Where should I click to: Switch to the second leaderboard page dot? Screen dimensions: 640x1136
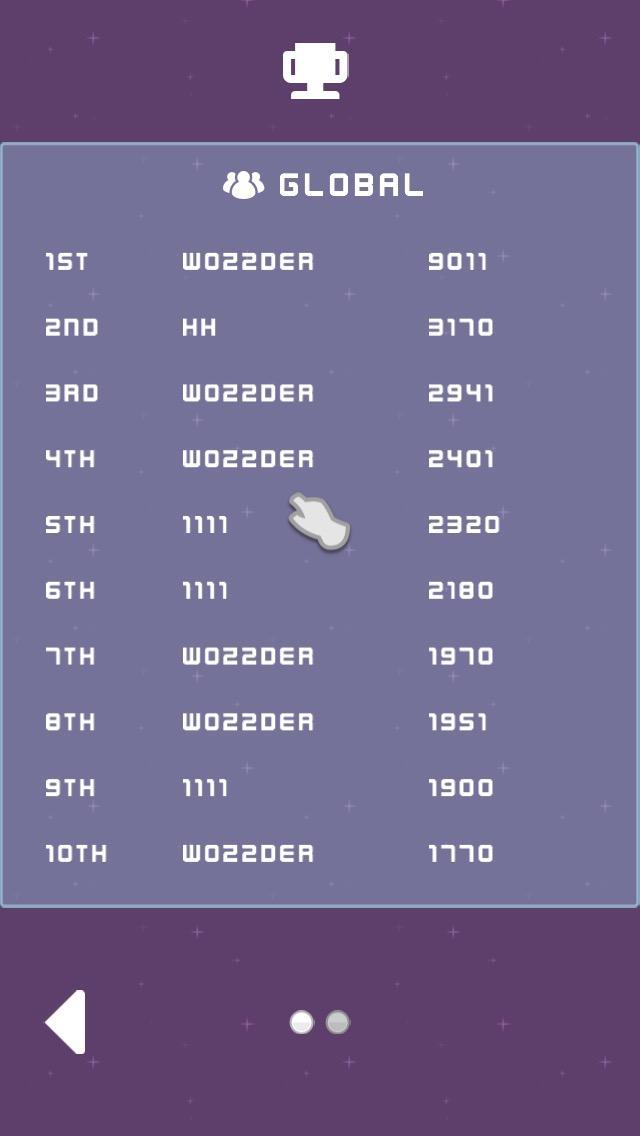[338, 1022]
